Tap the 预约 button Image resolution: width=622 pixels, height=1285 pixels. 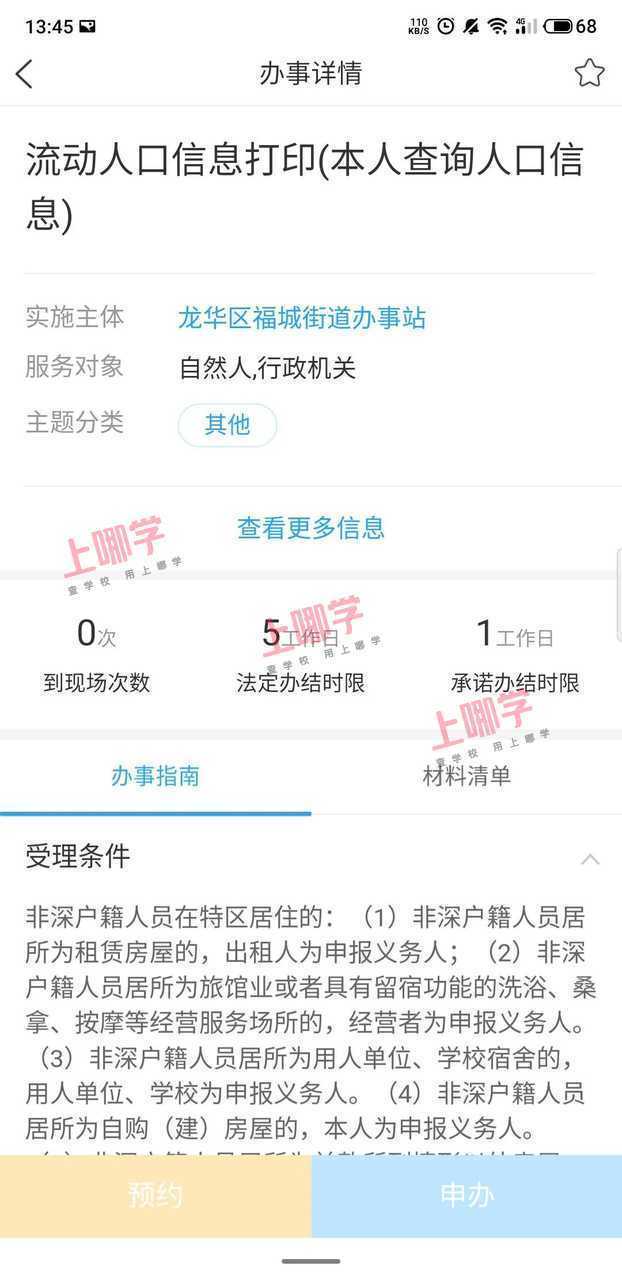tap(155, 1195)
